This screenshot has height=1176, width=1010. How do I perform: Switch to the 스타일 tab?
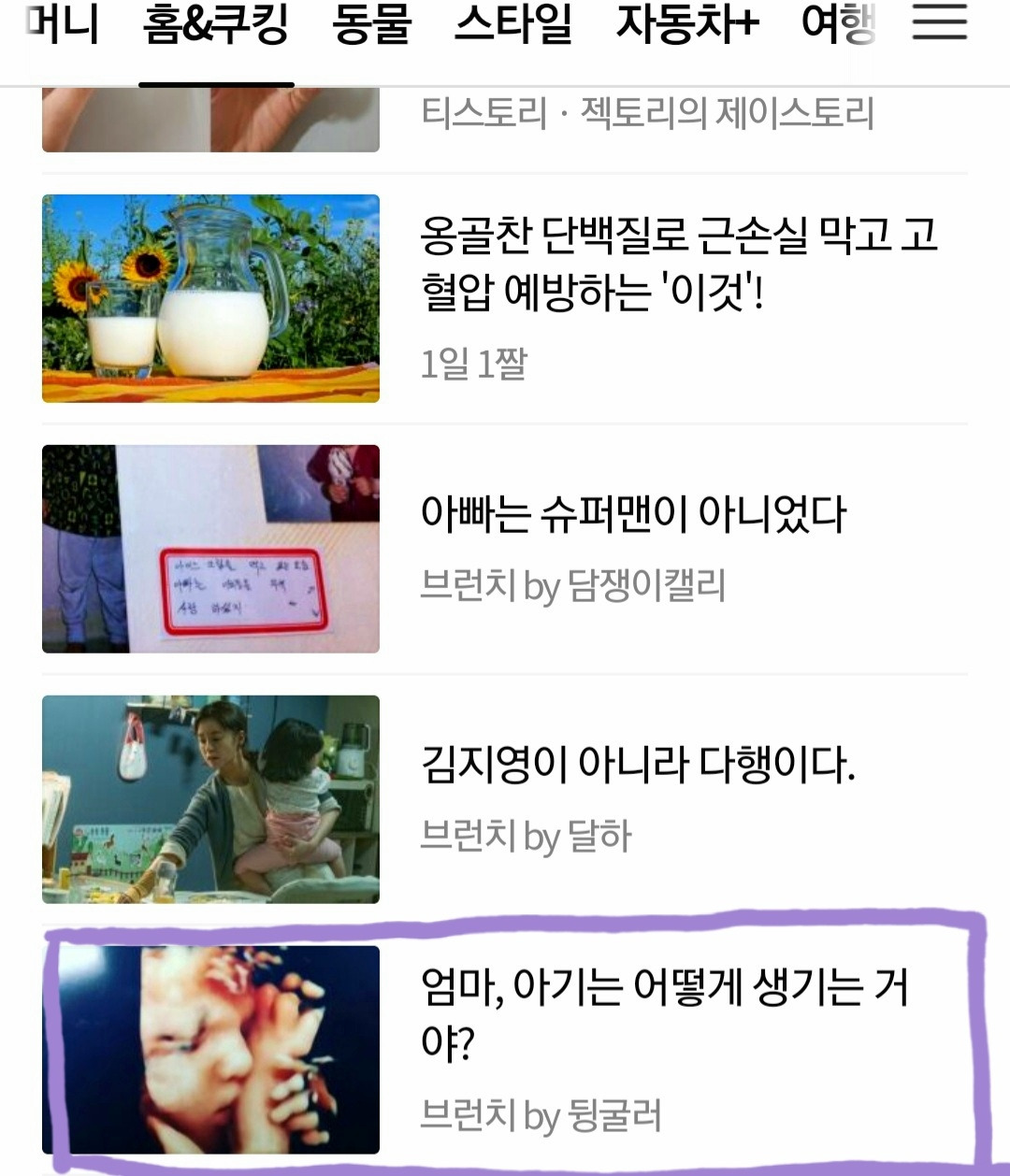pos(513,24)
